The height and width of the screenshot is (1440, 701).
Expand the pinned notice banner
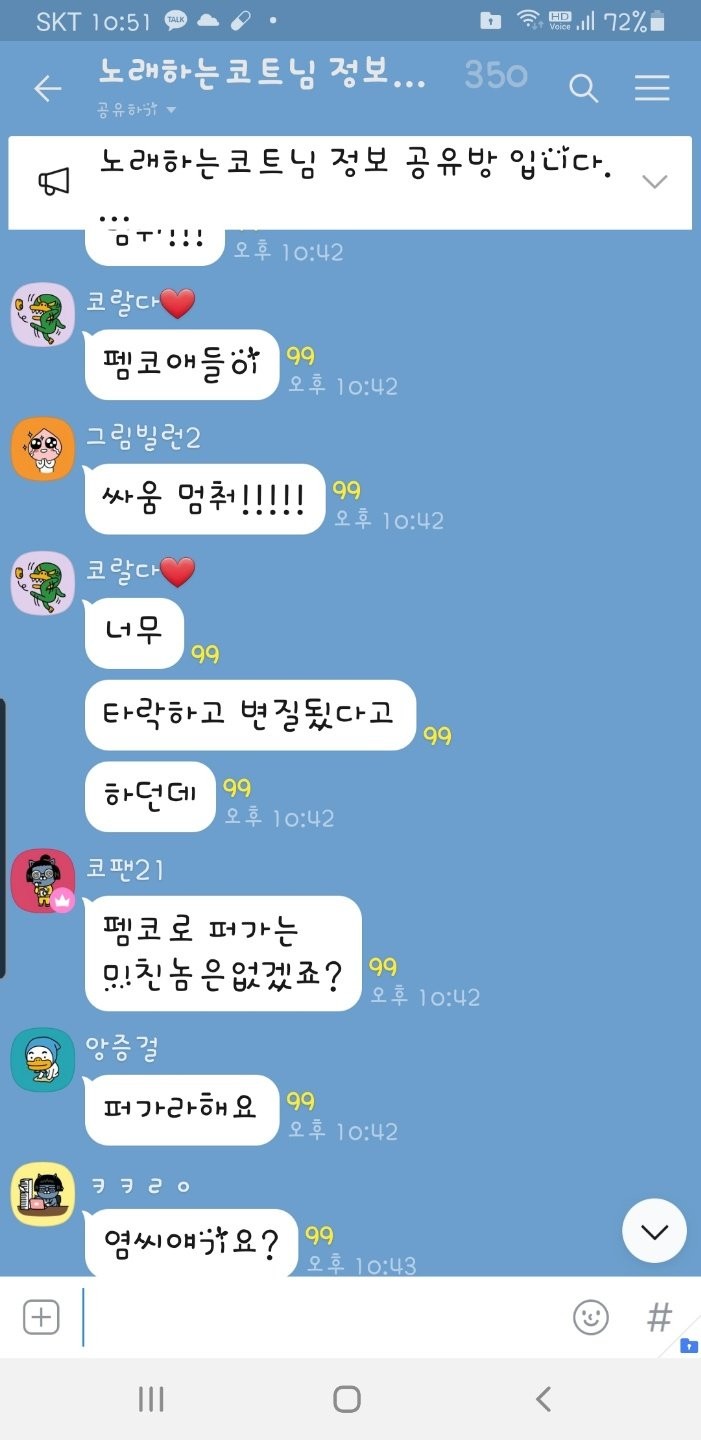point(654,181)
